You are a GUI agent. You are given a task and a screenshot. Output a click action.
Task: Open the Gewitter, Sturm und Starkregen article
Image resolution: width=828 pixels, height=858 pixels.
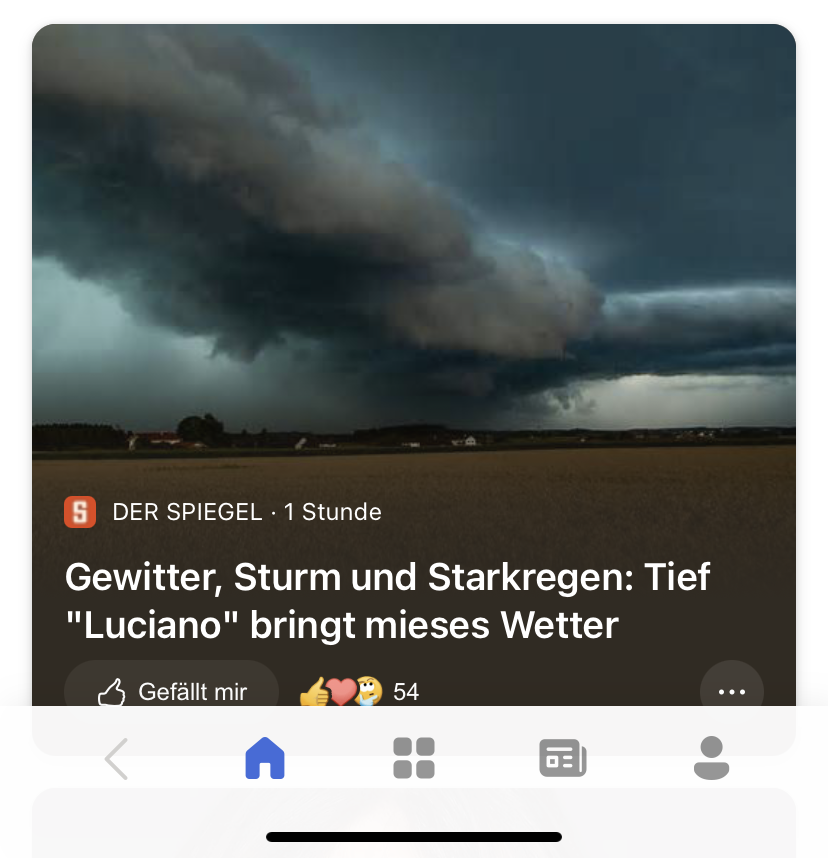[388, 601]
